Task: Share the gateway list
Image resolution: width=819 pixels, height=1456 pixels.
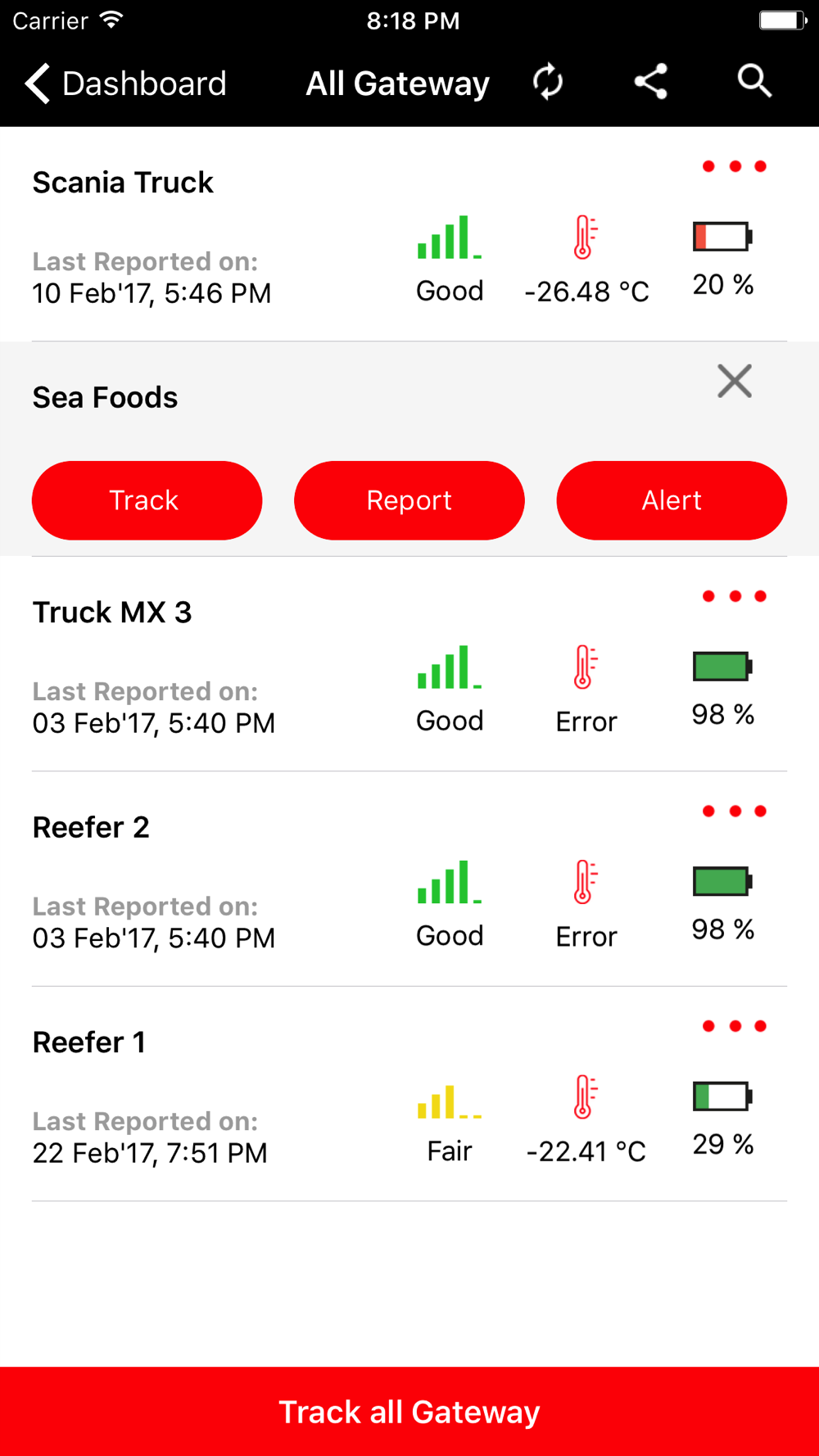Action: click(x=651, y=82)
